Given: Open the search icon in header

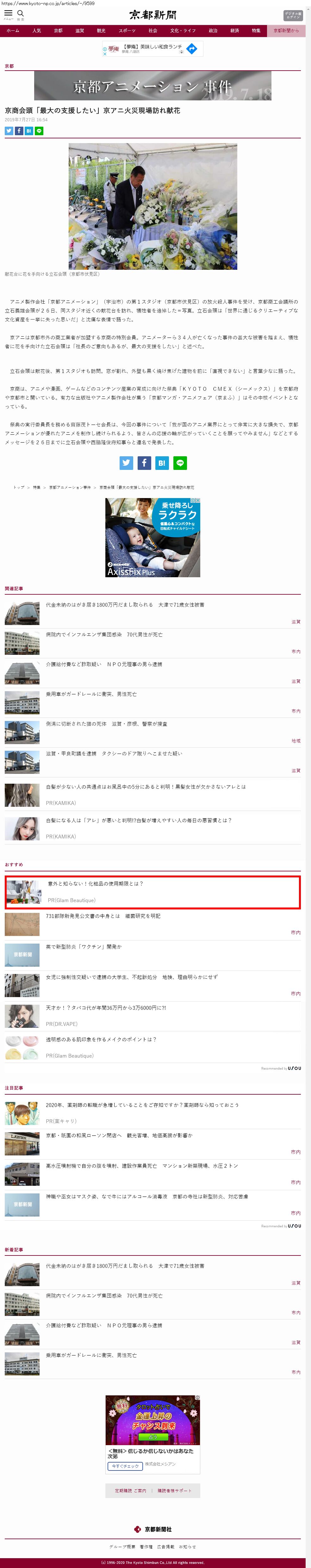Looking at the screenshot, I should tap(21, 14).
